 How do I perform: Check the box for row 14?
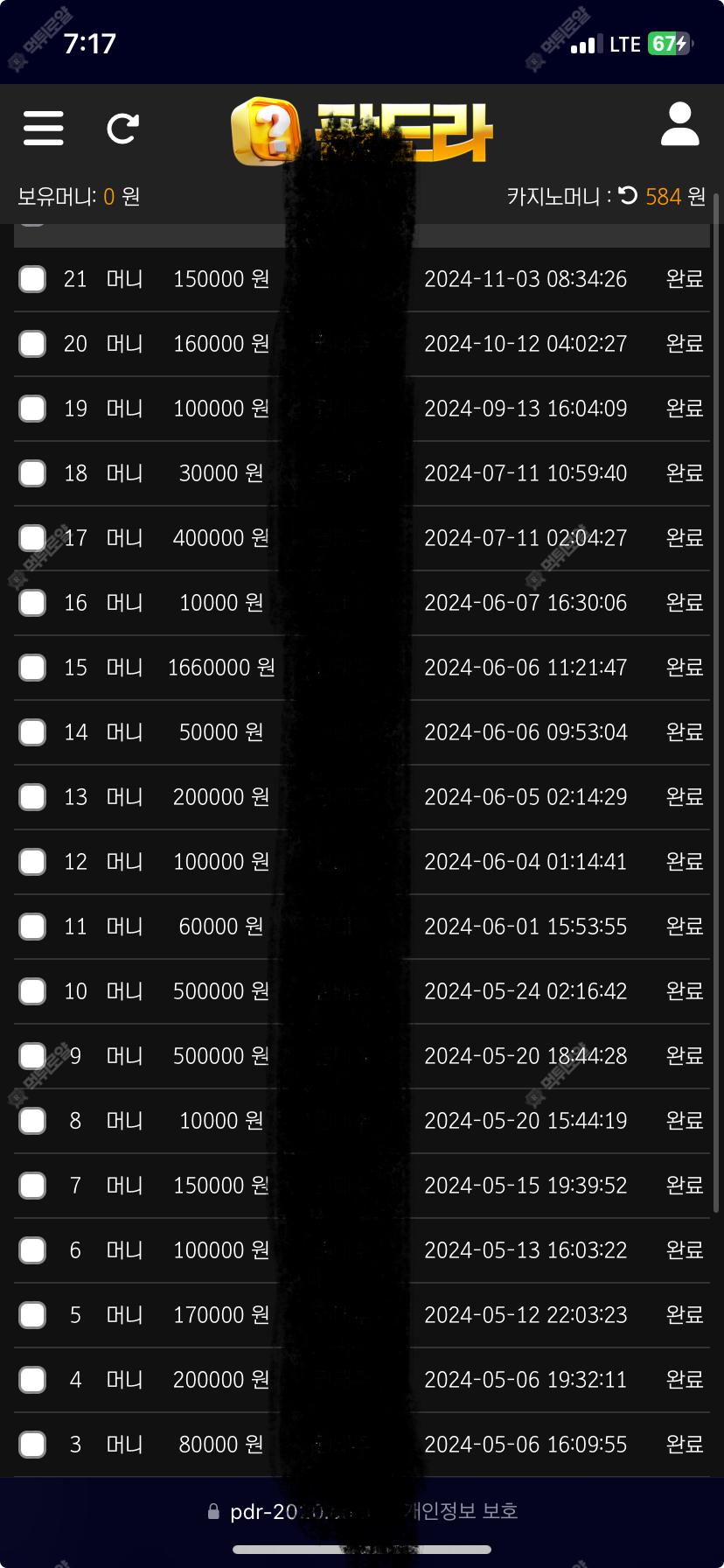[x=32, y=732]
